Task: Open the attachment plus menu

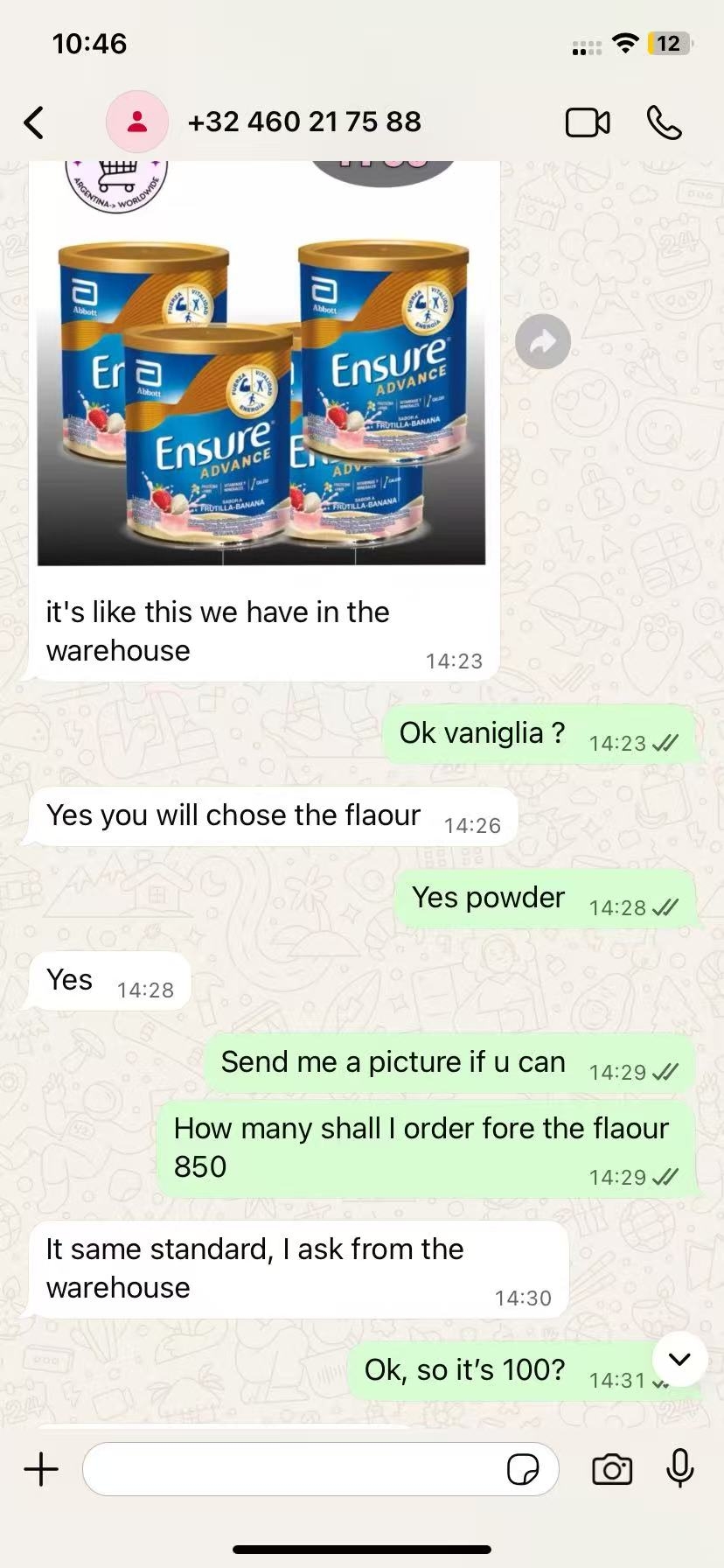Action: click(41, 1469)
